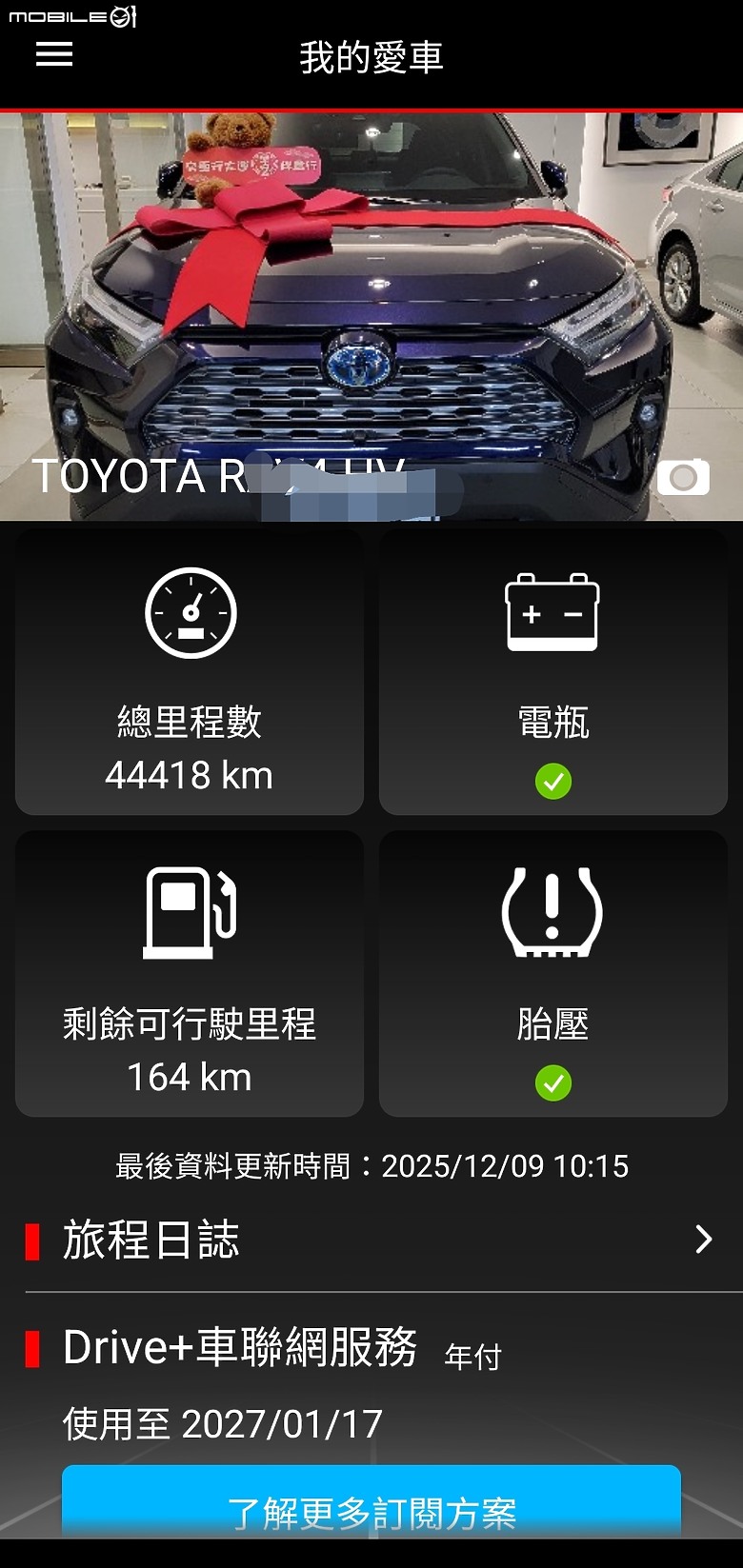The width and height of the screenshot is (743, 1568).
Task: Tap the camera icon to change car photo
Action: point(683,477)
